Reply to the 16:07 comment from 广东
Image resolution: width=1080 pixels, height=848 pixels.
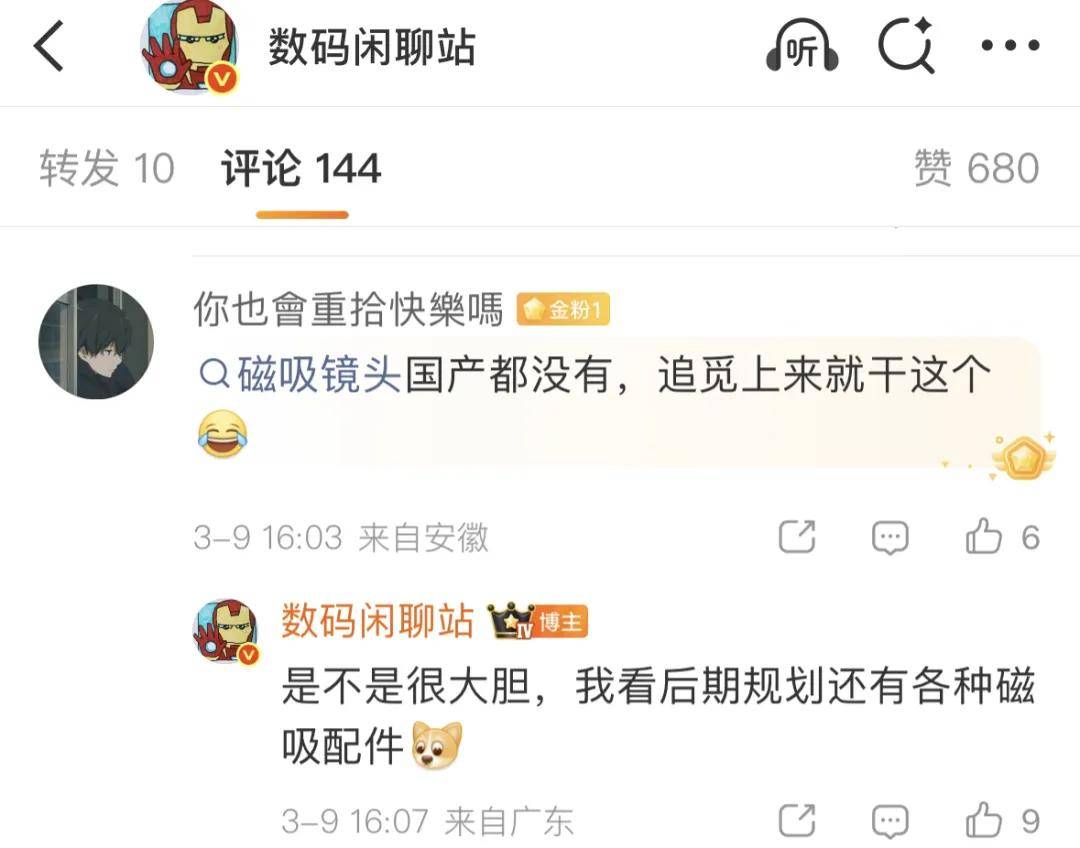tap(889, 821)
